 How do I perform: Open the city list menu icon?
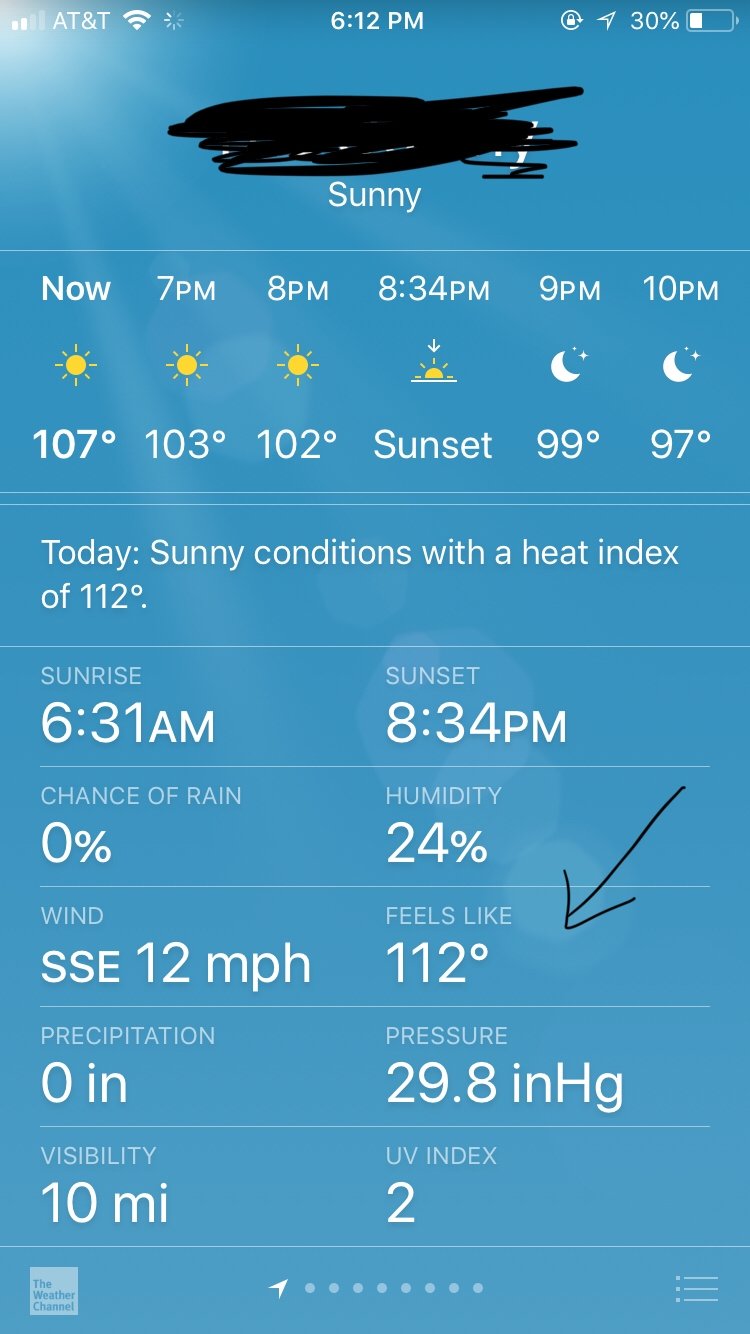[696, 1289]
